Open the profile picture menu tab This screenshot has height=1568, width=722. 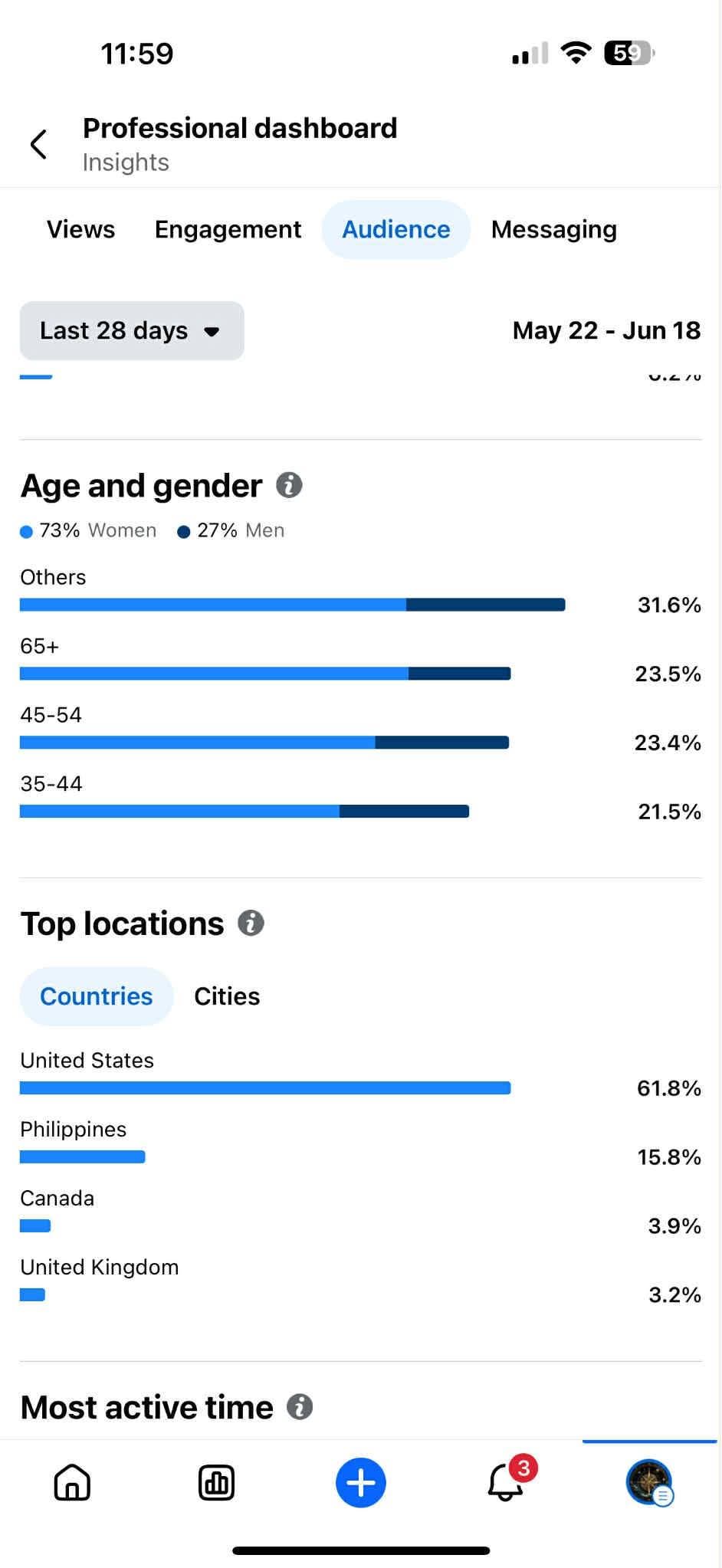pyautogui.click(x=650, y=1482)
